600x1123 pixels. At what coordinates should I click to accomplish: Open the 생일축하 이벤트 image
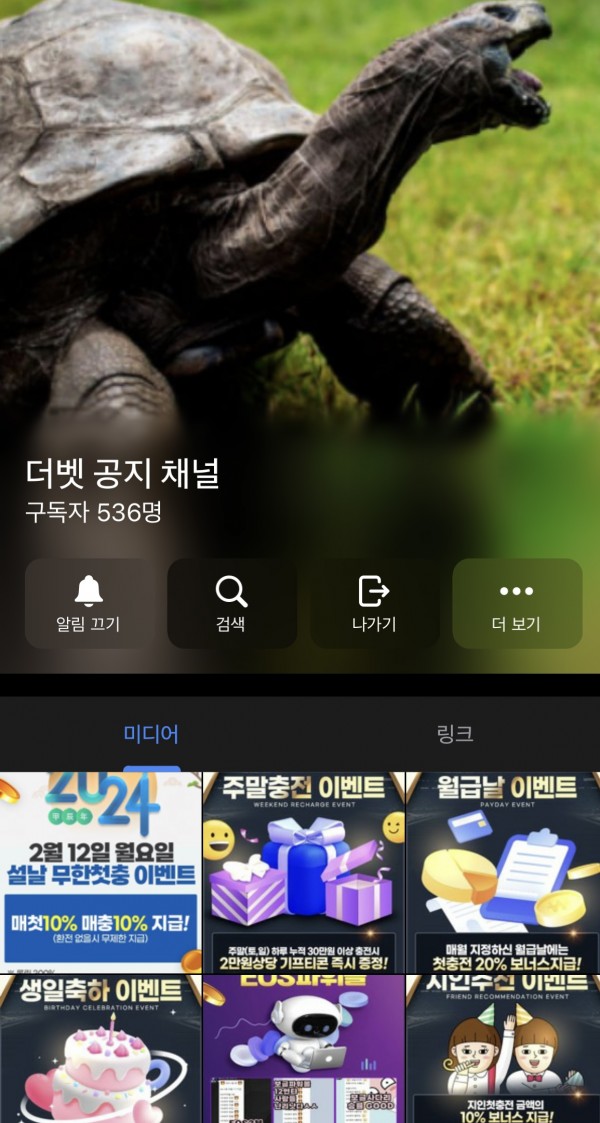(100, 1049)
